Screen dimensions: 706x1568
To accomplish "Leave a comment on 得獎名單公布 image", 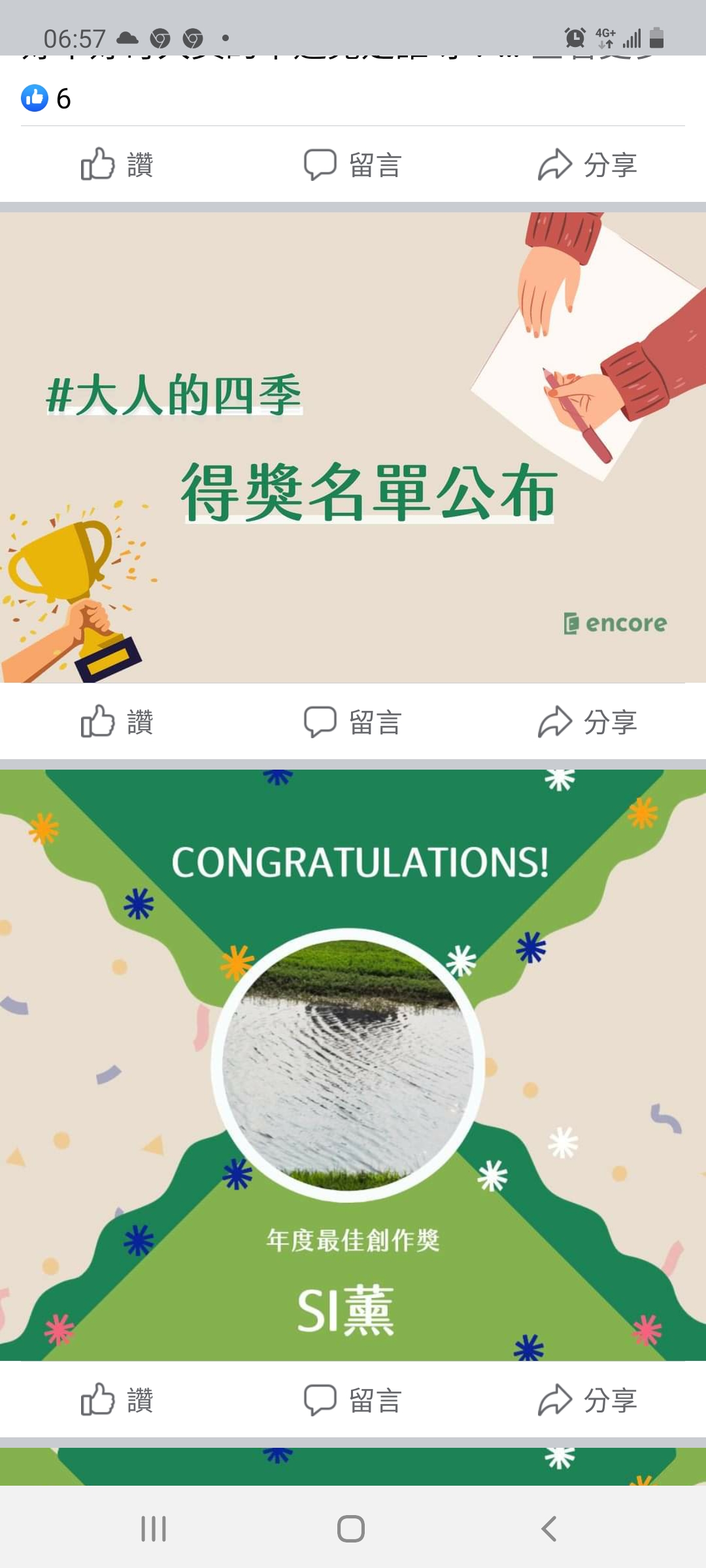I will (x=352, y=722).
